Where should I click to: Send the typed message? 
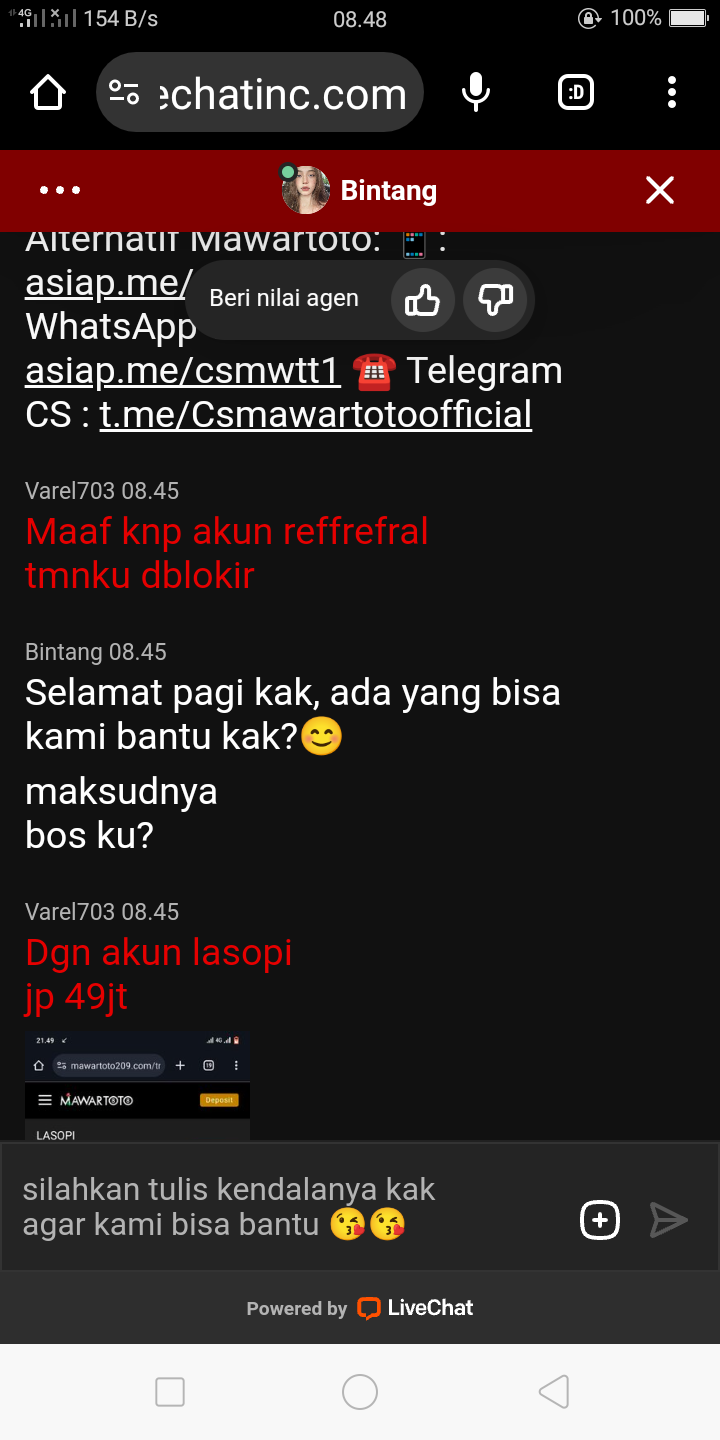668,1220
